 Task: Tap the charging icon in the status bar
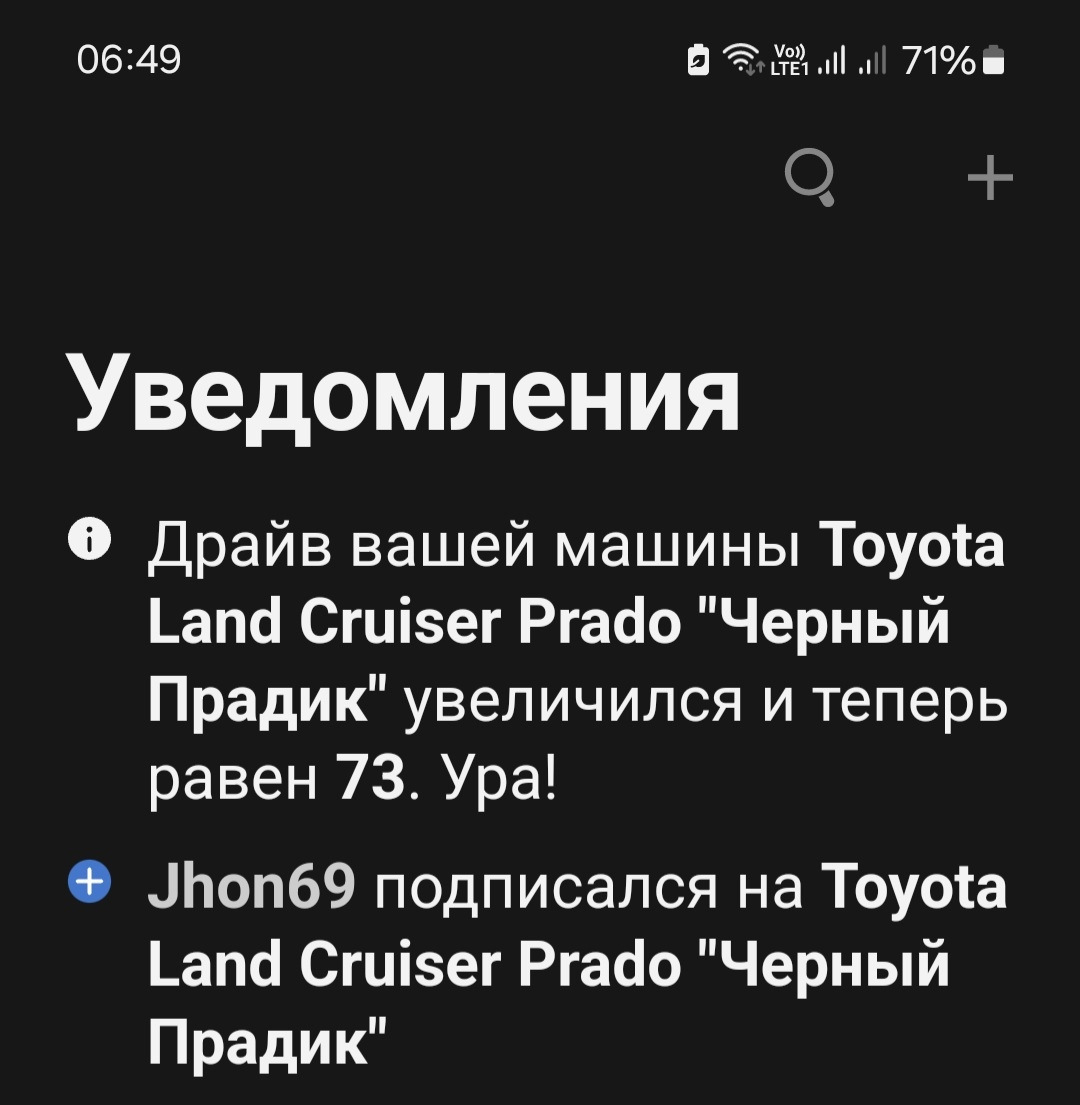pyautogui.click(x=697, y=62)
